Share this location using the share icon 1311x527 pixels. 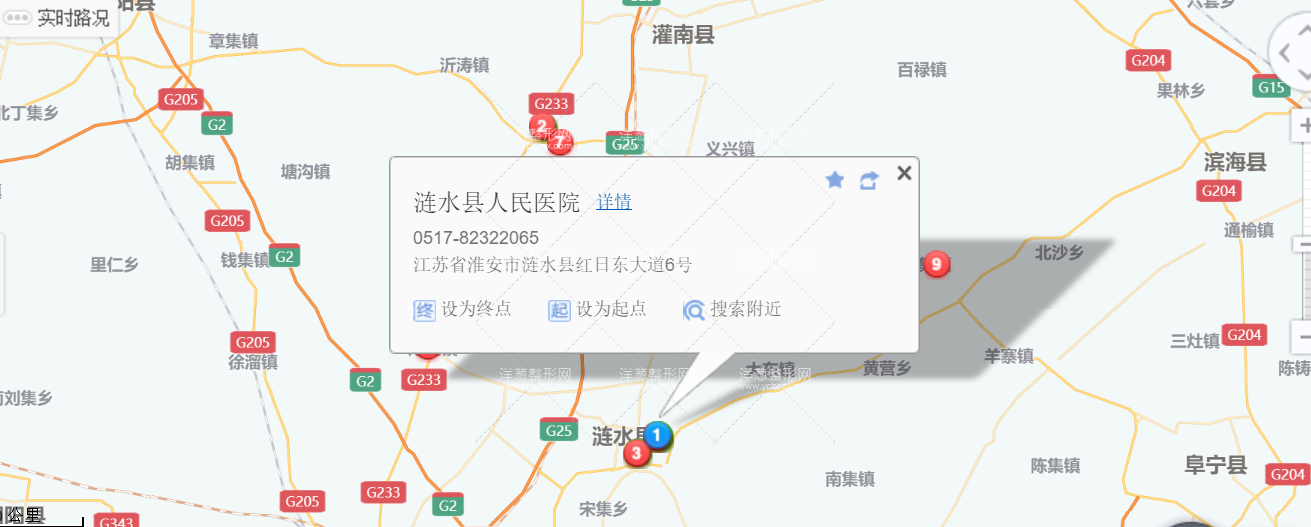click(x=869, y=180)
